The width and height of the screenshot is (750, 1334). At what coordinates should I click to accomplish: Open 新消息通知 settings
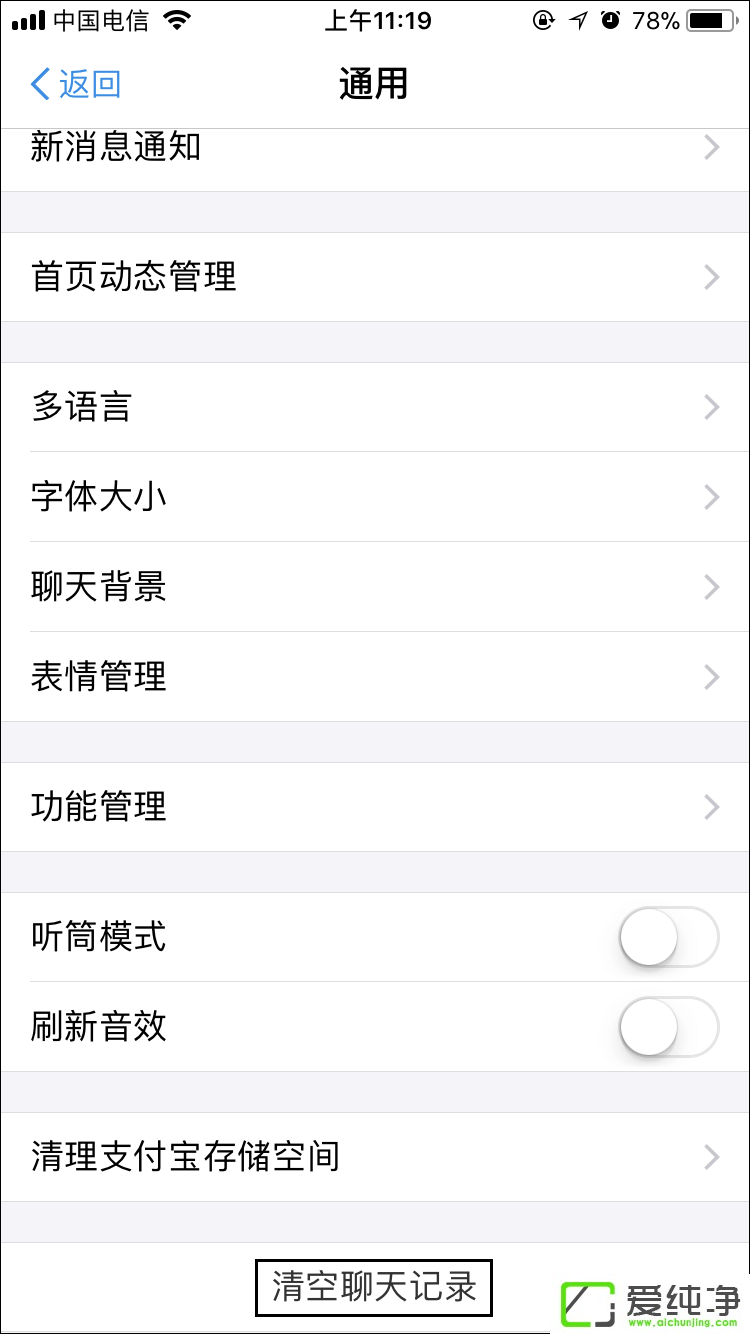375,150
